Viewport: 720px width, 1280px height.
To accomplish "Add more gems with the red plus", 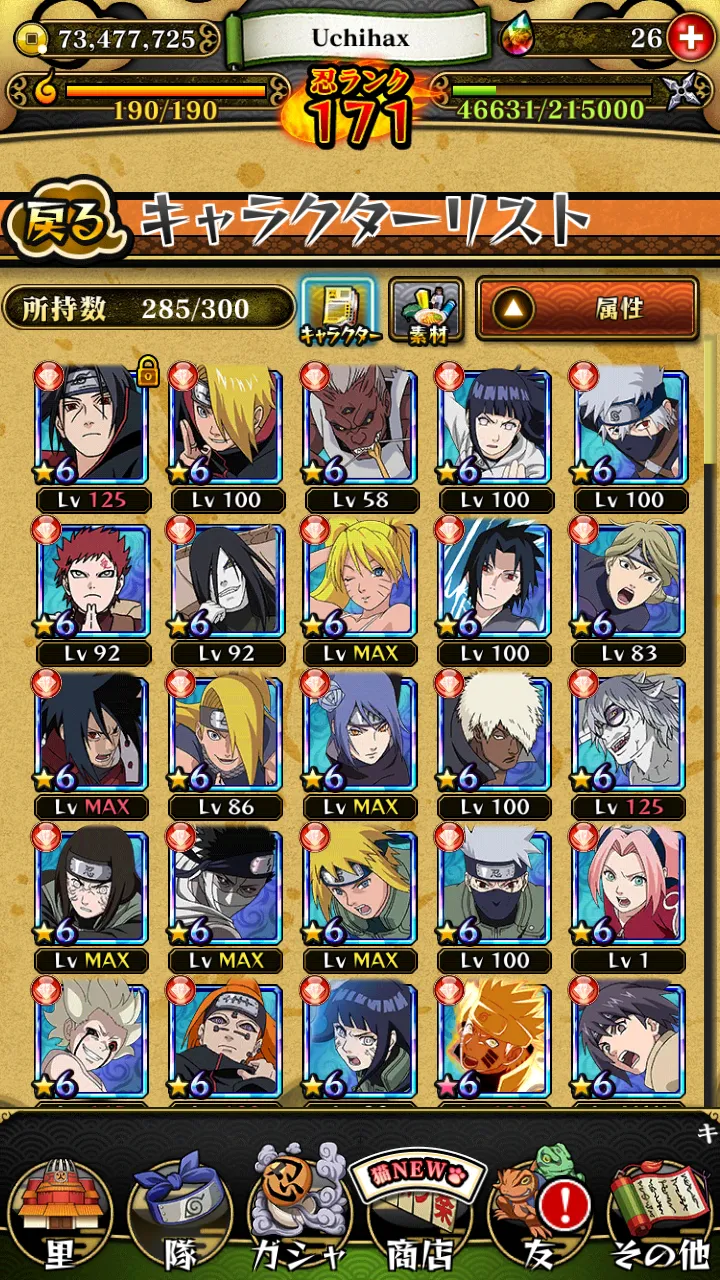I will click(690, 39).
